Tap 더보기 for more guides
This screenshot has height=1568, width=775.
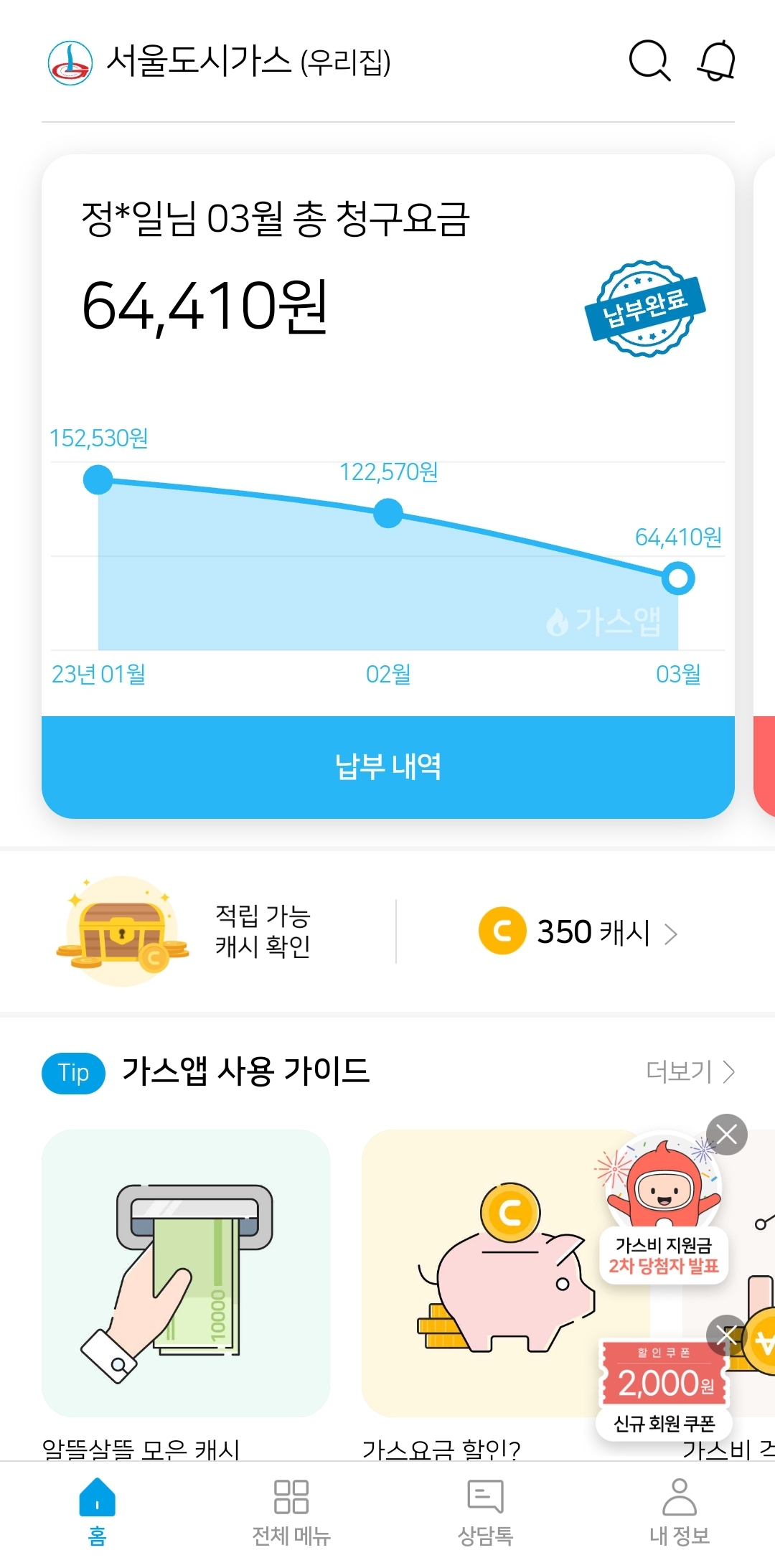[689, 1071]
